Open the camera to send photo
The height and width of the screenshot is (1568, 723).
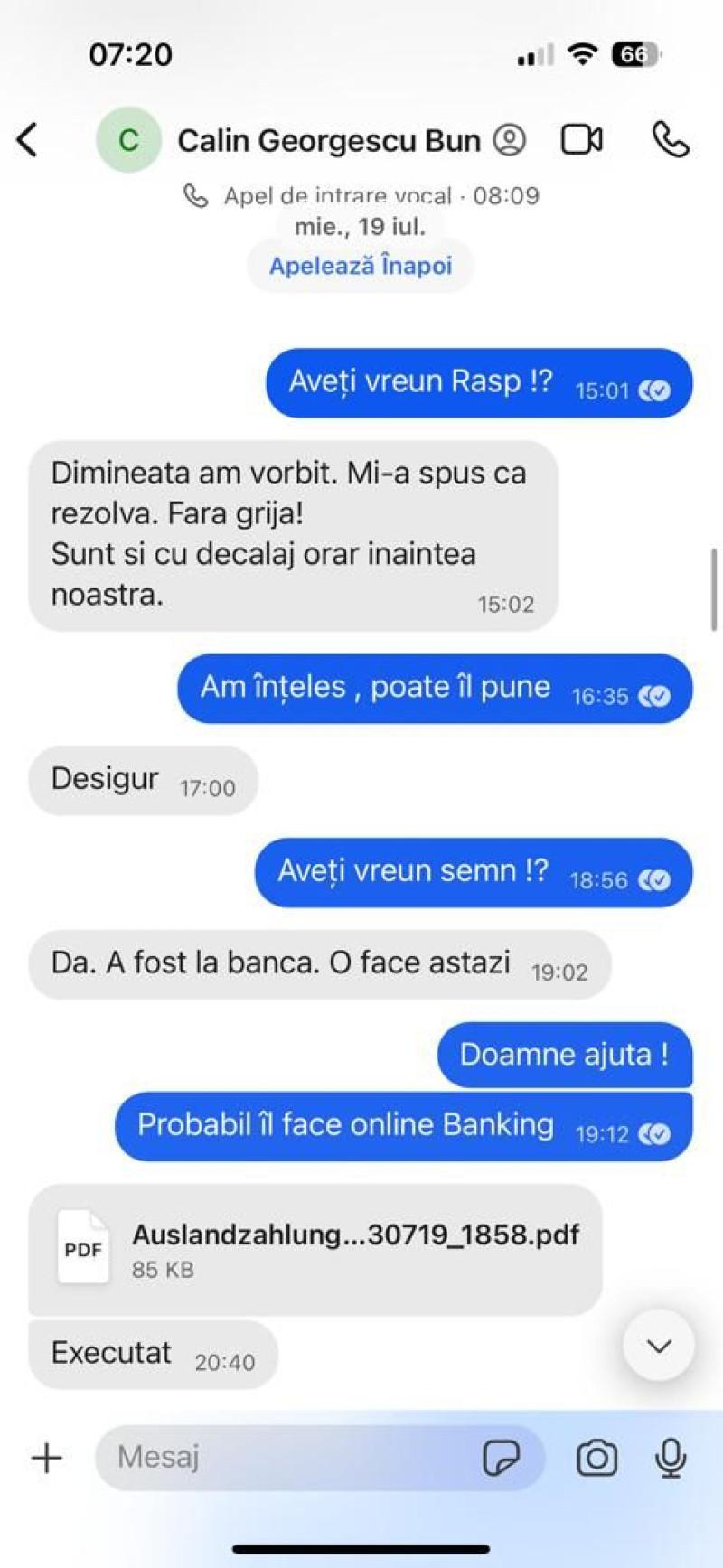pyautogui.click(x=596, y=1458)
